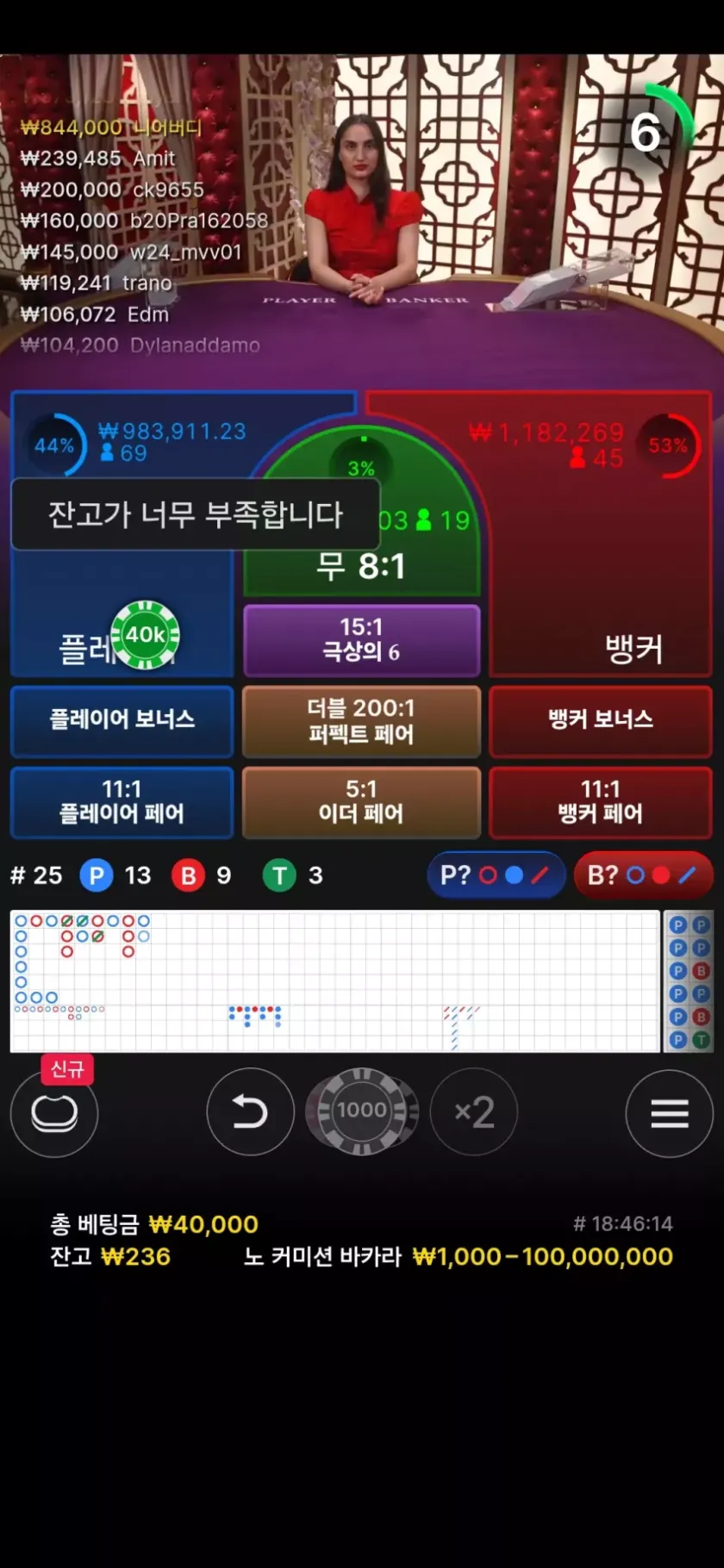Open the hamburger menu
The image size is (724, 1568).
coord(669,1112)
